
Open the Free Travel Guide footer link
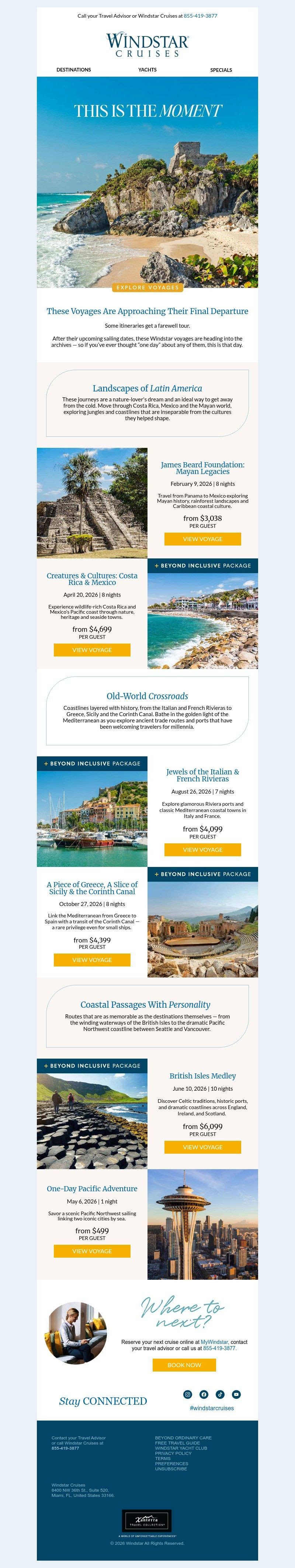[177, 1443]
